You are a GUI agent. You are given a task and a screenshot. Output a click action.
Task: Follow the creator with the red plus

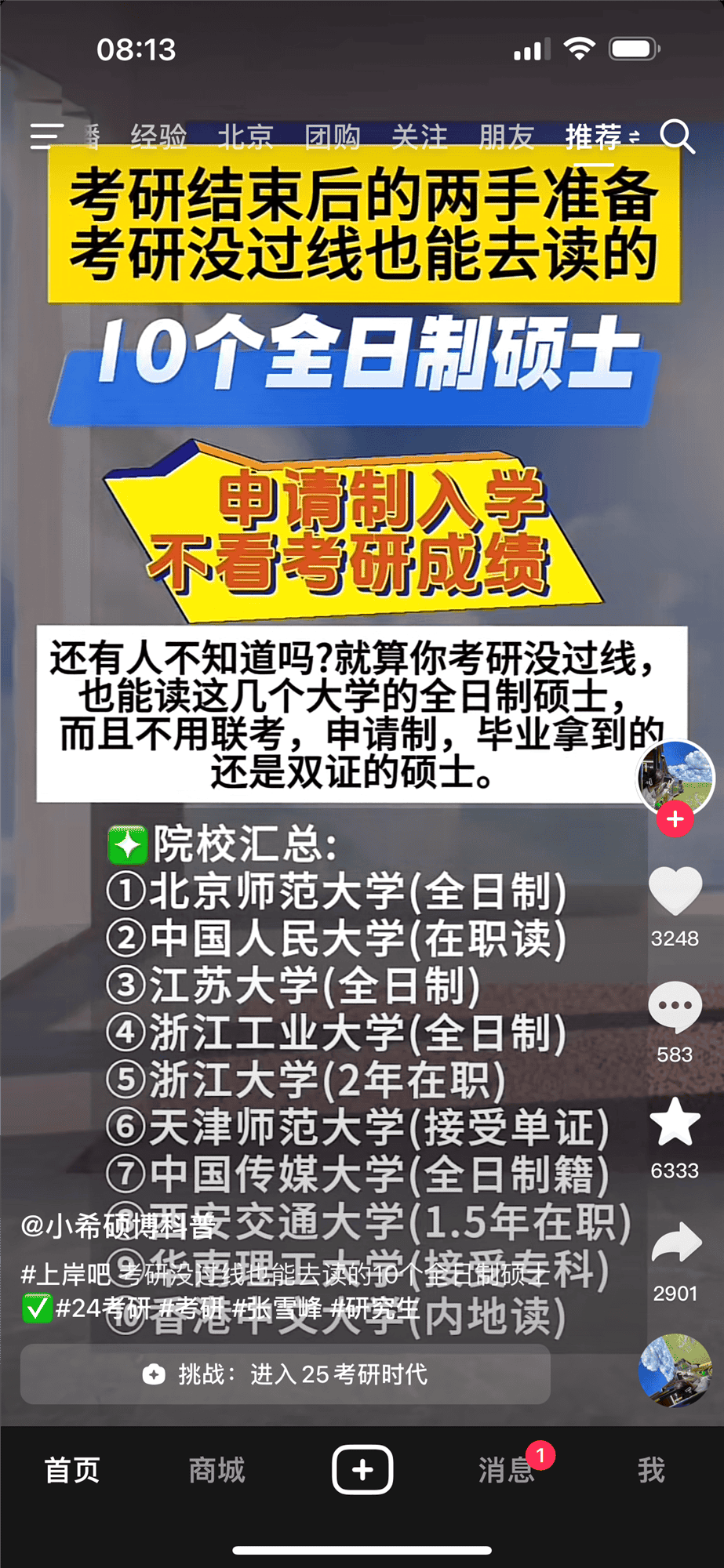[x=675, y=819]
